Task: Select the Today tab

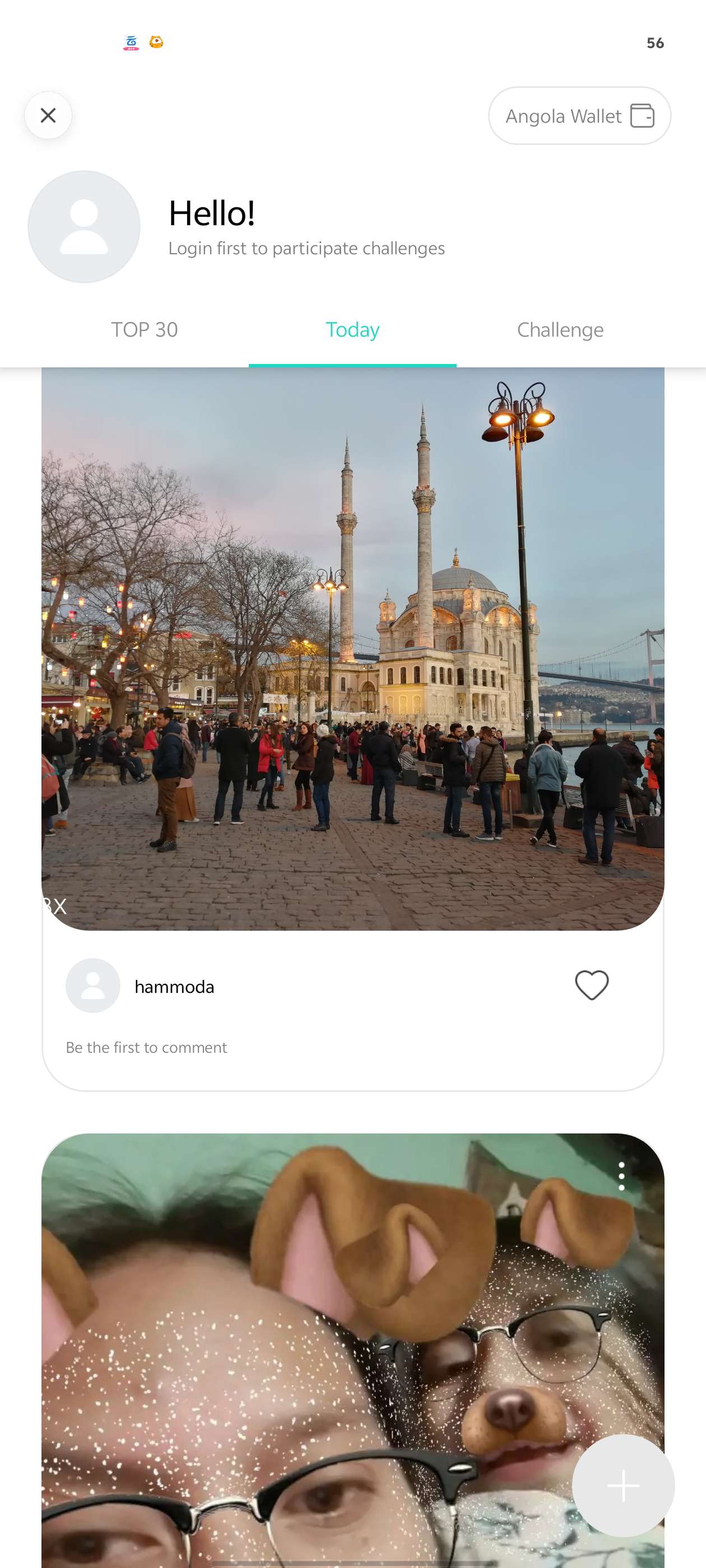Action: (x=352, y=330)
